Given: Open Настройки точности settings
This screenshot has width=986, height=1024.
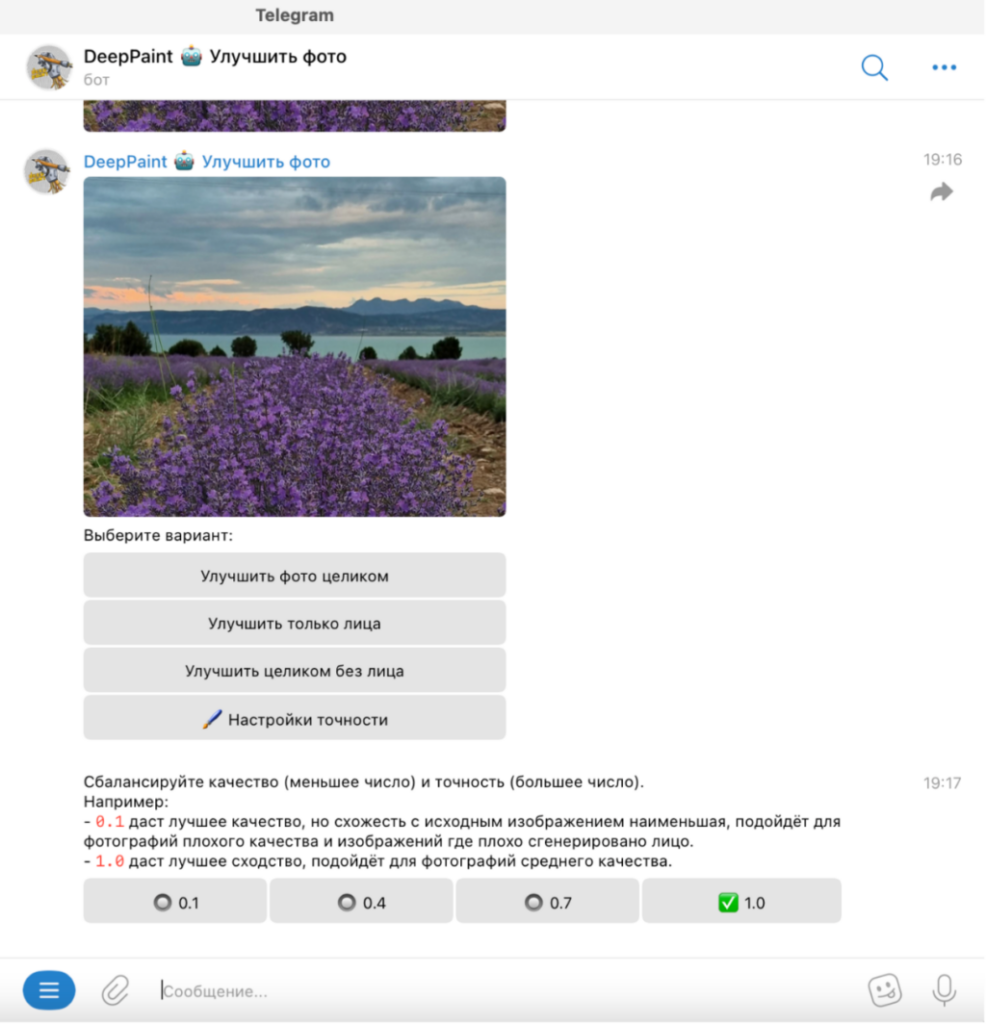Looking at the screenshot, I should pyautogui.click(x=294, y=719).
